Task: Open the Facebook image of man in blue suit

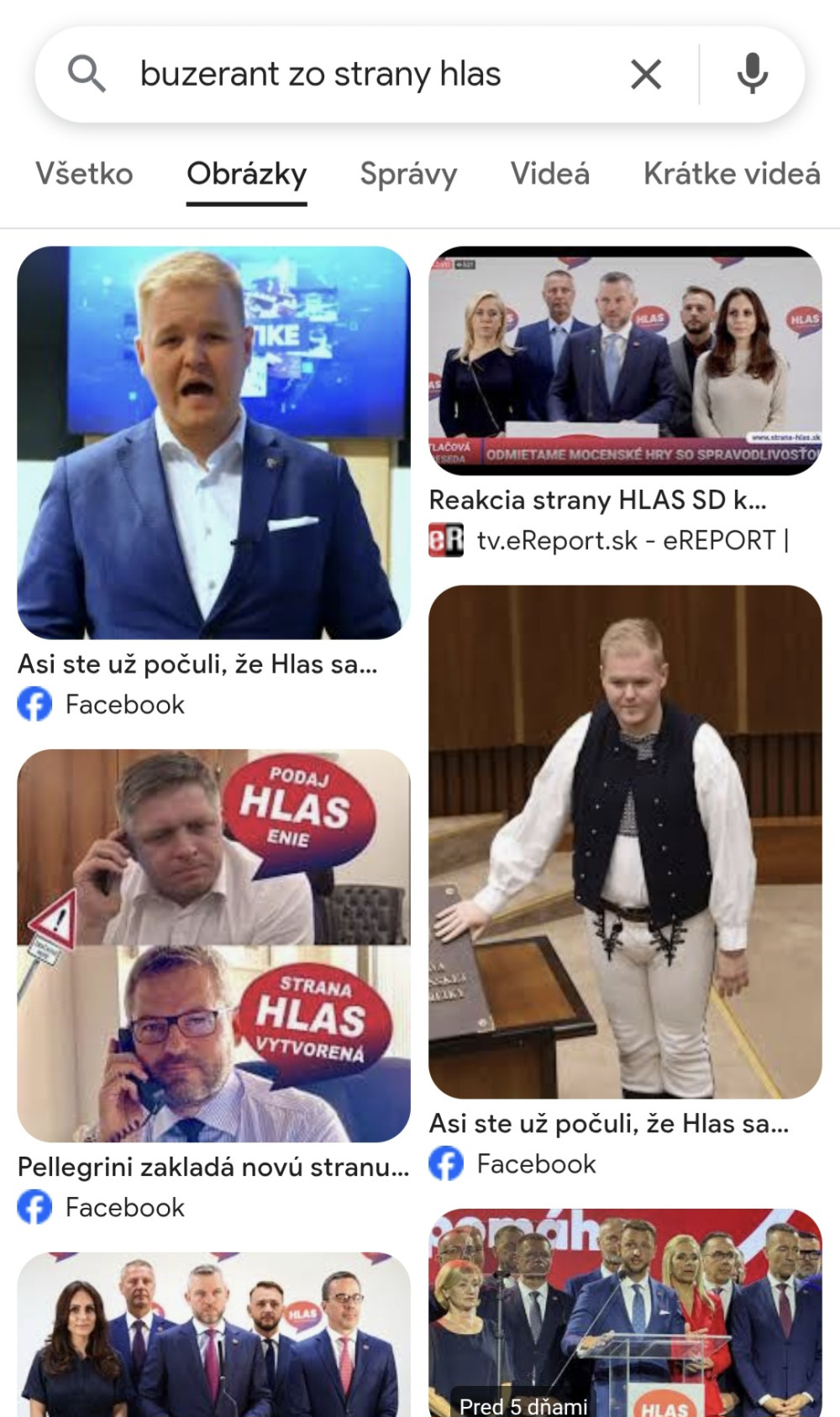Action: click(213, 443)
